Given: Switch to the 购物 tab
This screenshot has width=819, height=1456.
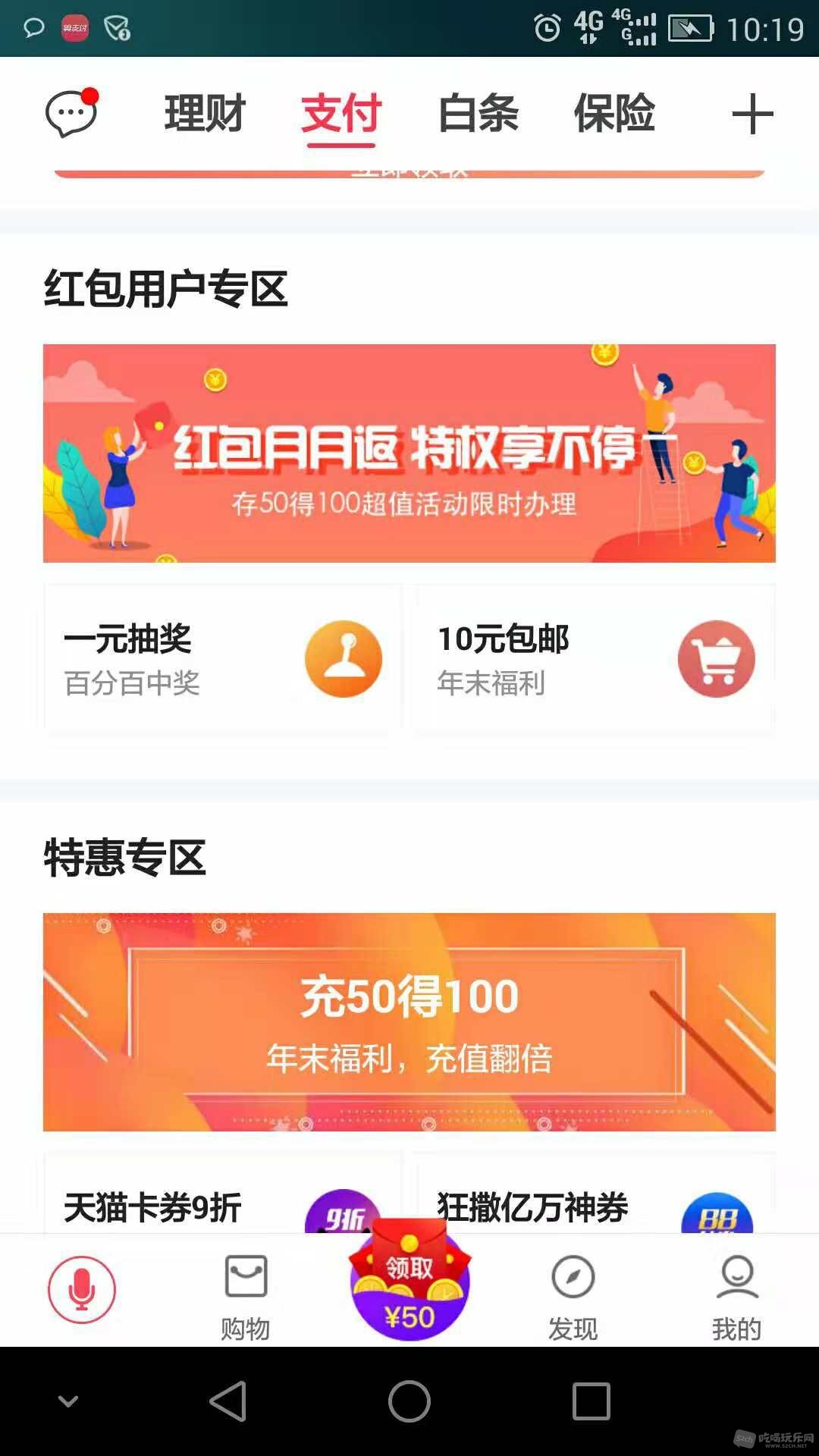Looking at the screenshot, I should click(x=246, y=1297).
